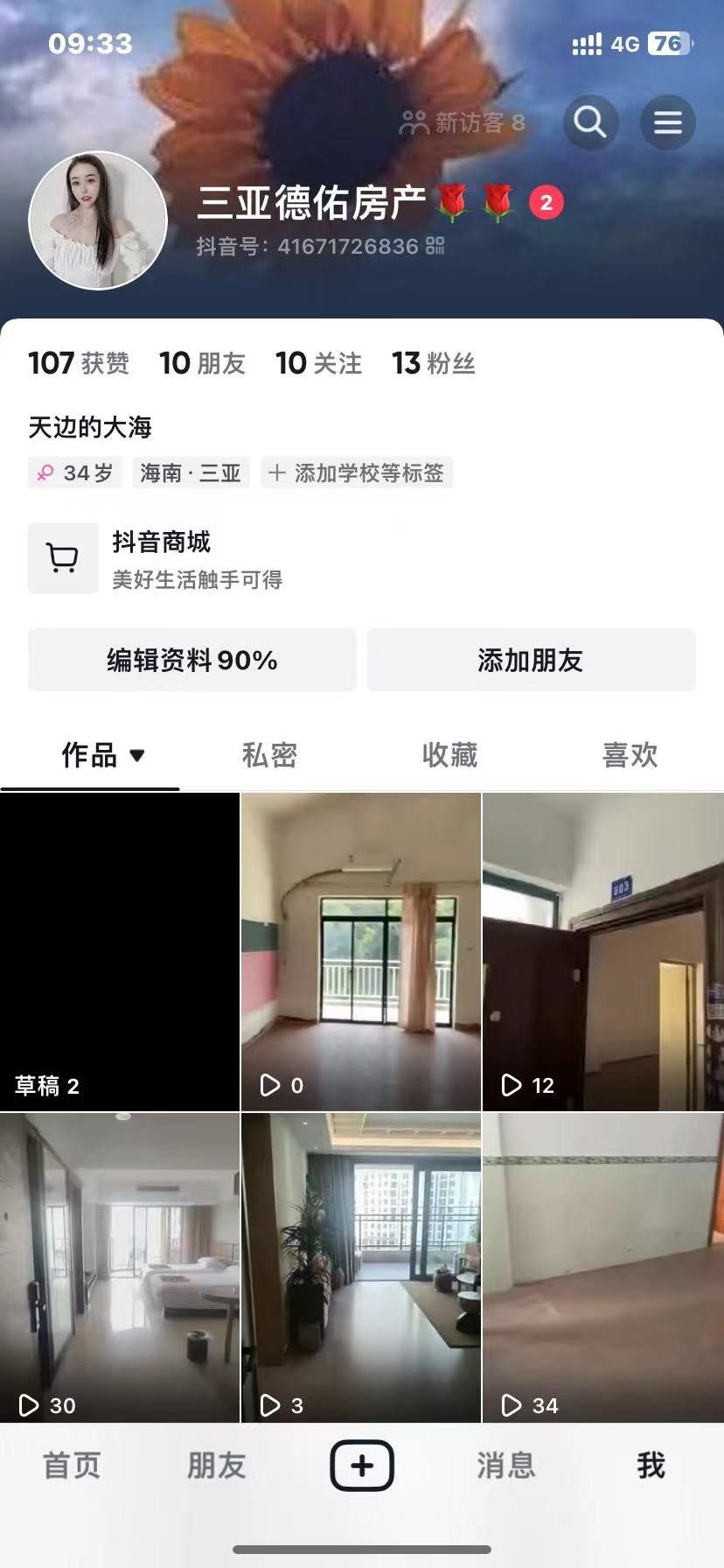Open the profile avatar photo
Image resolution: width=724 pixels, height=1568 pixels.
[x=98, y=220]
